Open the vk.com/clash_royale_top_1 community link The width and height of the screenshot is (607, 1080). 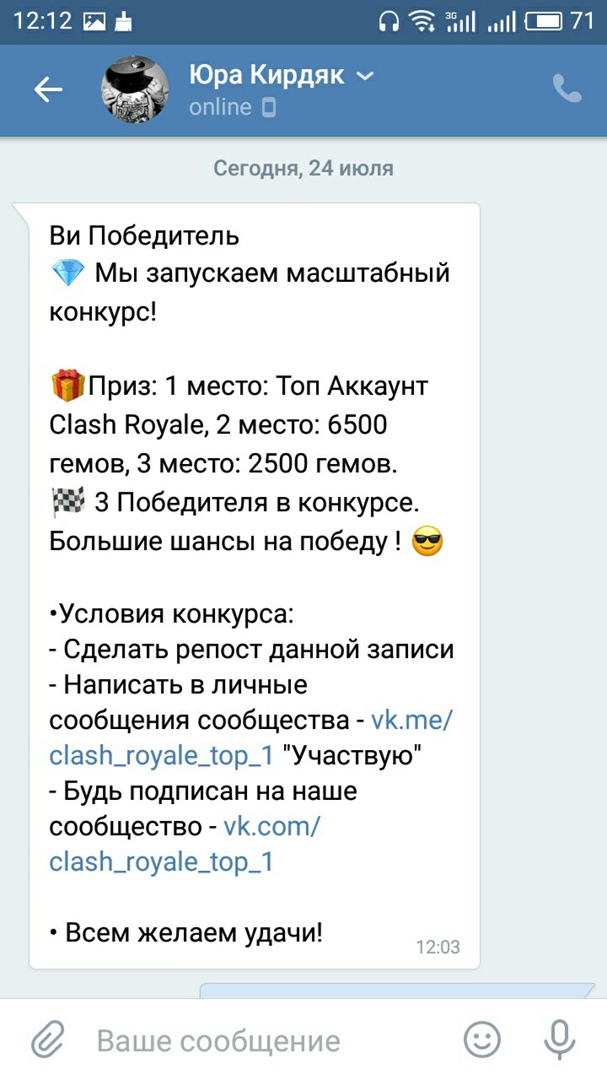click(x=160, y=861)
